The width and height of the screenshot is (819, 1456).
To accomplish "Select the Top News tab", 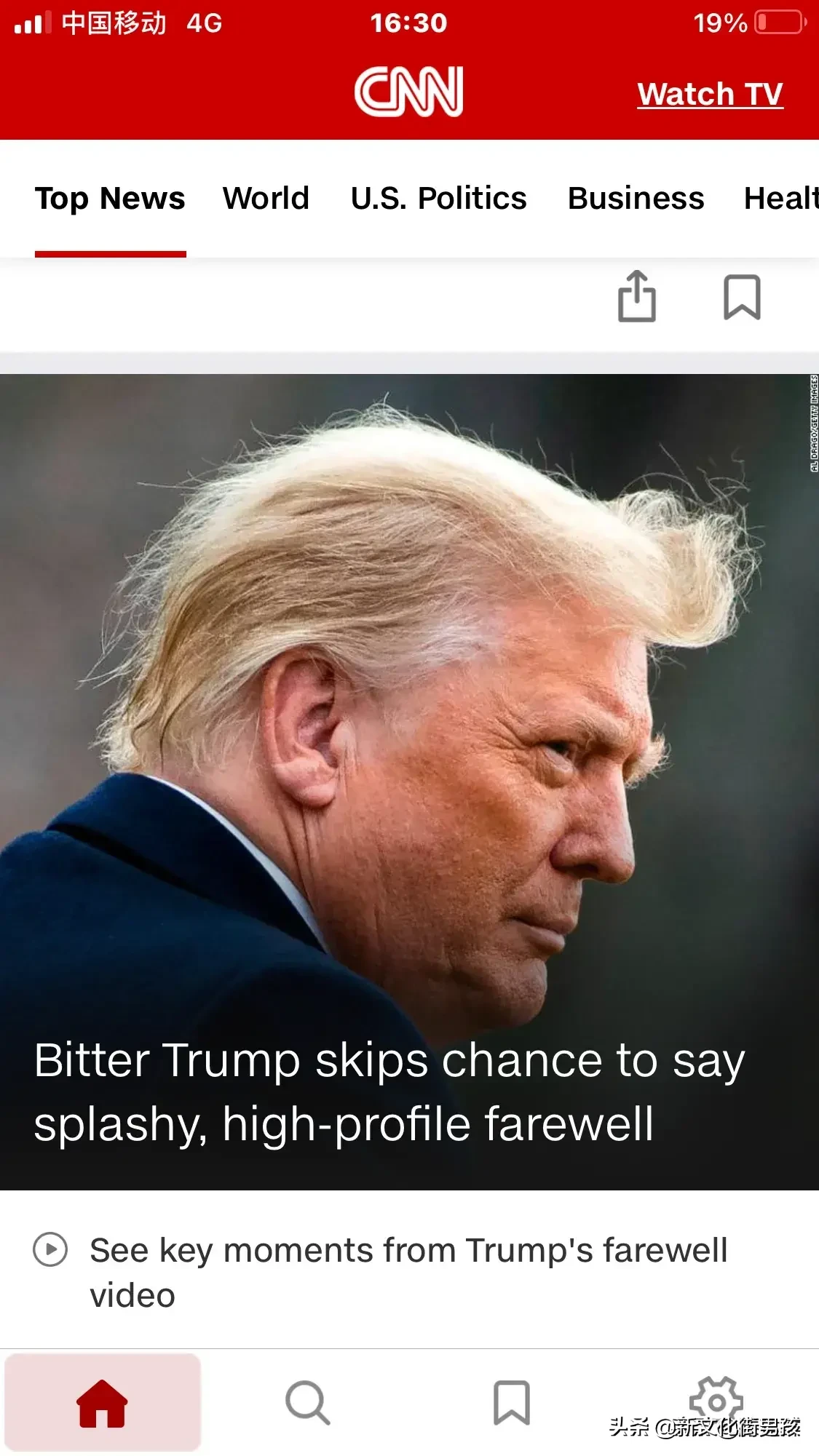I will pyautogui.click(x=110, y=198).
